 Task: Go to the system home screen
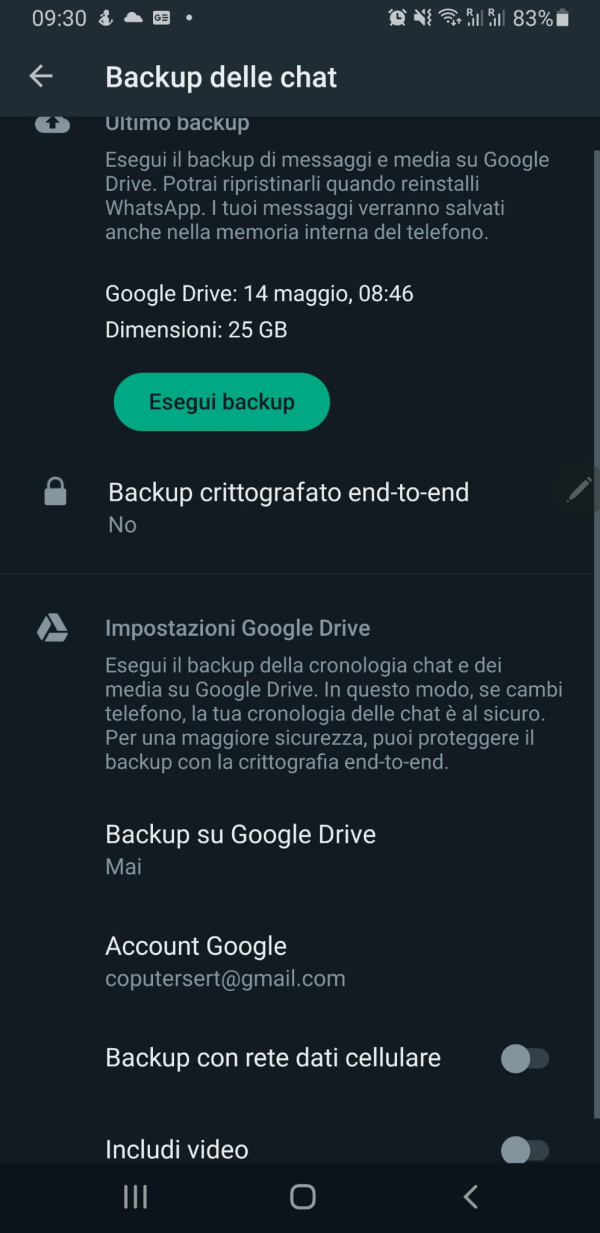point(302,1197)
